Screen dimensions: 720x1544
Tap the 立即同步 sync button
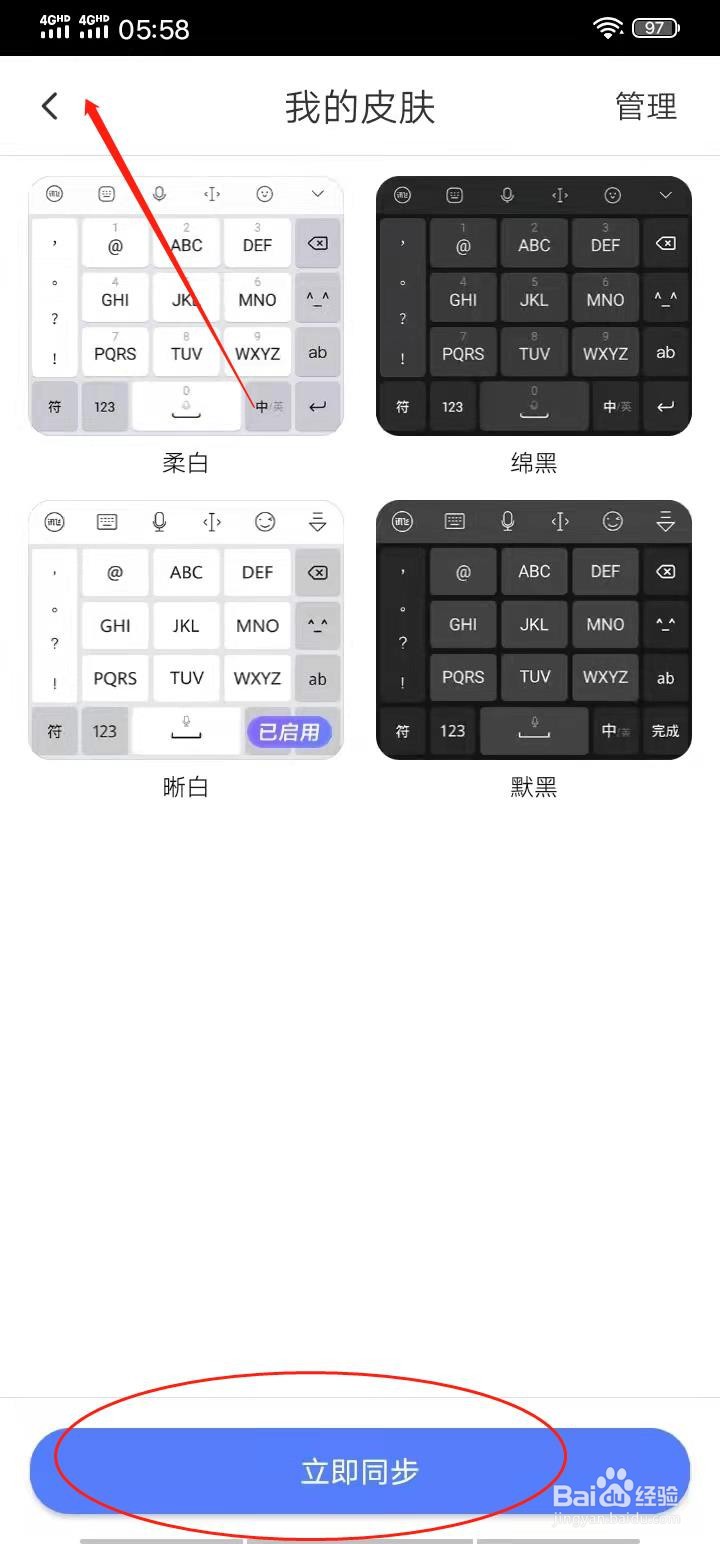[360, 1471]
